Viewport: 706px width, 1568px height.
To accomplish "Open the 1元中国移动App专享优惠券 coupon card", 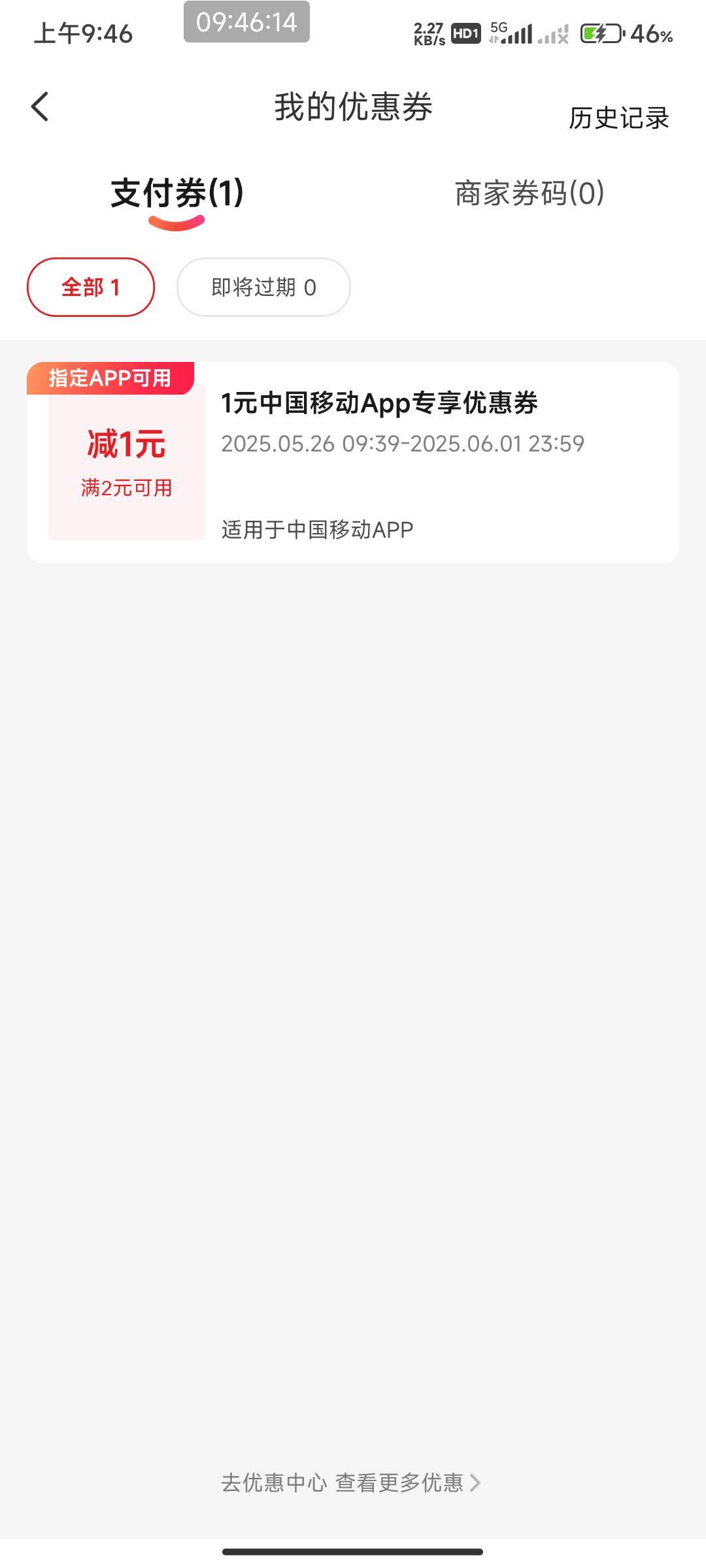I will 353,463.
